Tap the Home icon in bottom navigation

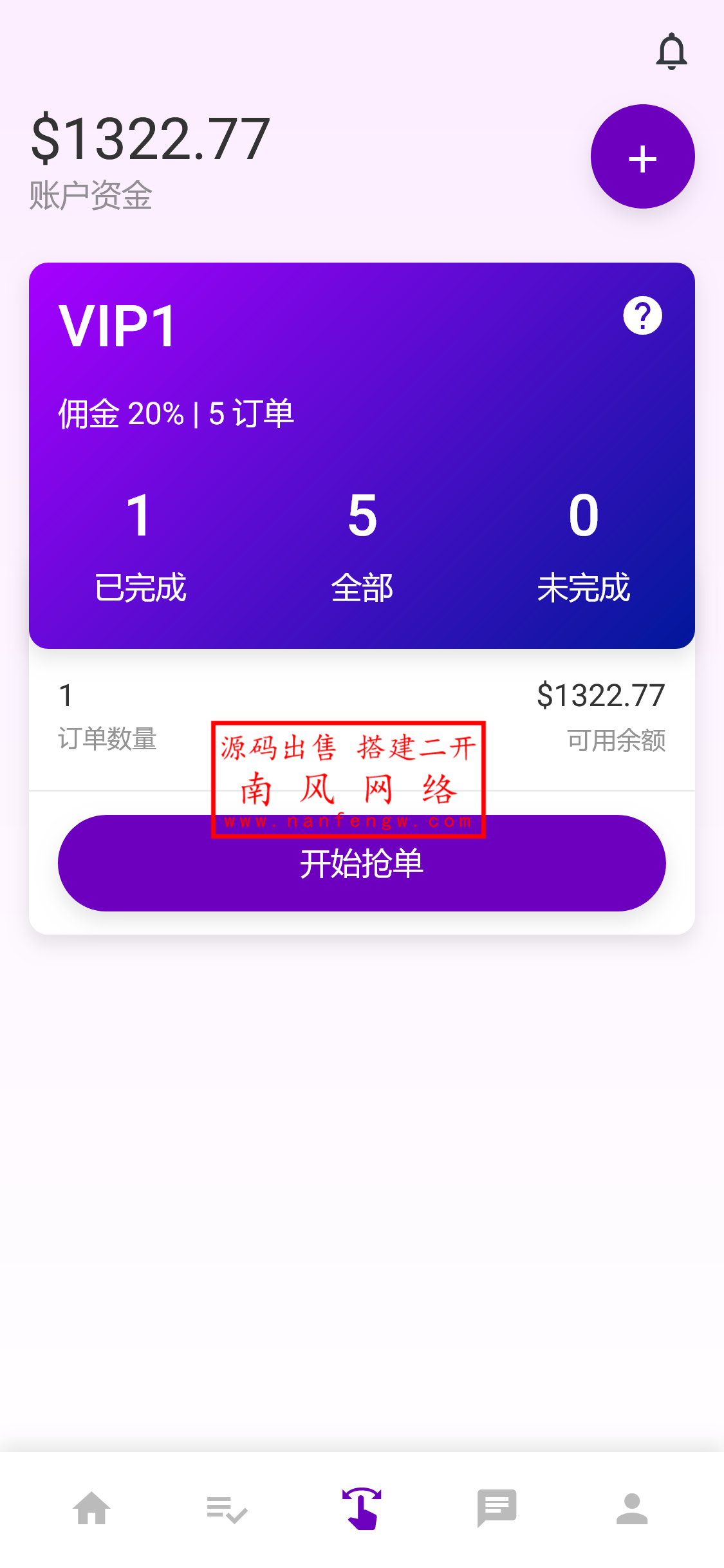coord(91,1509)
